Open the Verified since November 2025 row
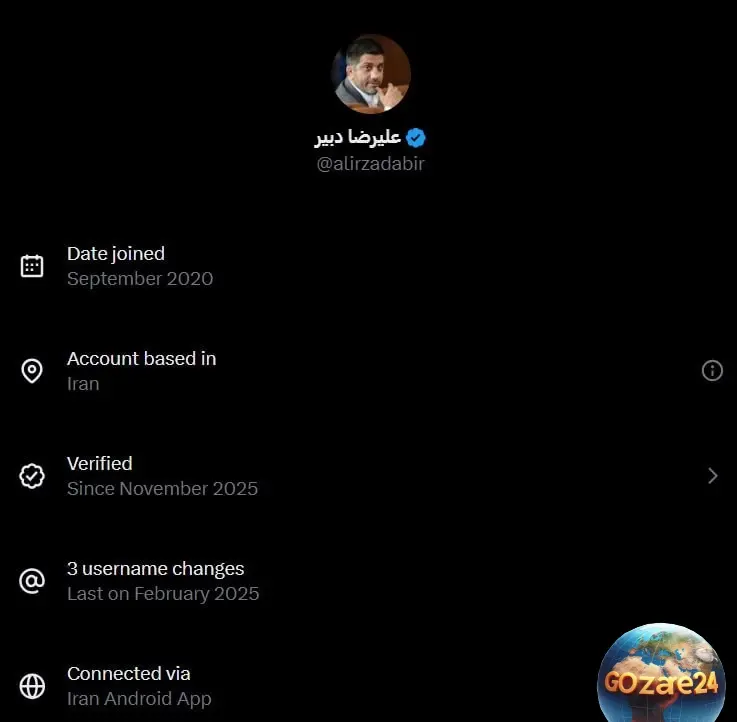Screen dimensions: 737x722 (368, 476)
